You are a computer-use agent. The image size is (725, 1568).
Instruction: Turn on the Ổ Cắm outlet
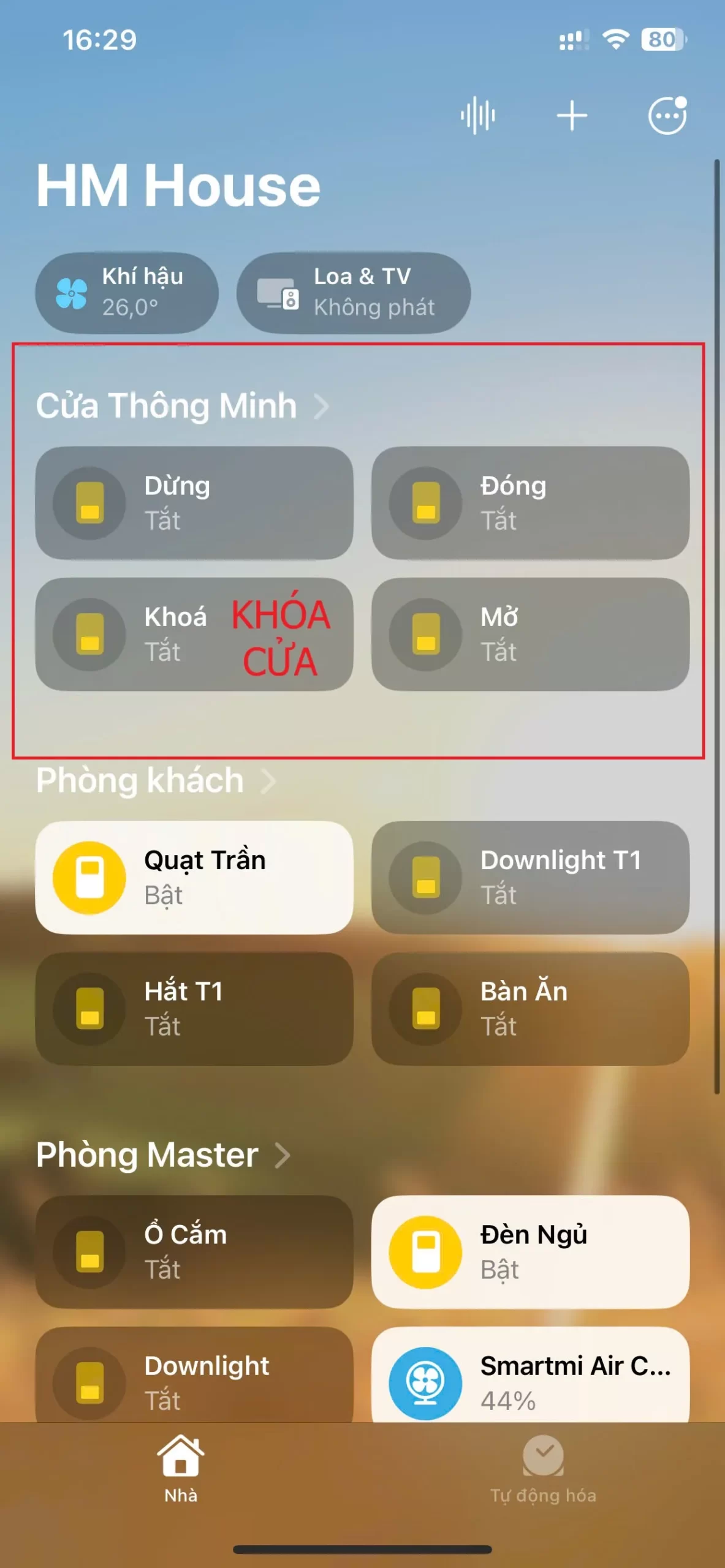pyautogui.click(x=89, y=1252)
